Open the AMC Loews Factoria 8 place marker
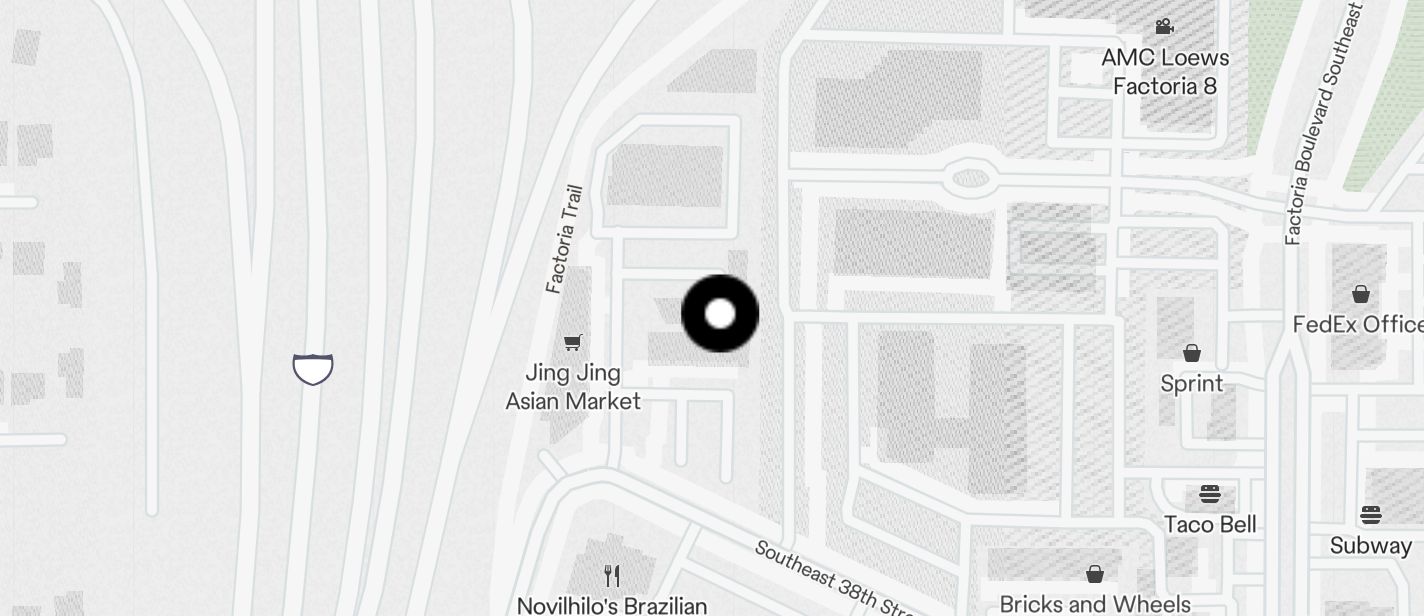 (1164, 28)
